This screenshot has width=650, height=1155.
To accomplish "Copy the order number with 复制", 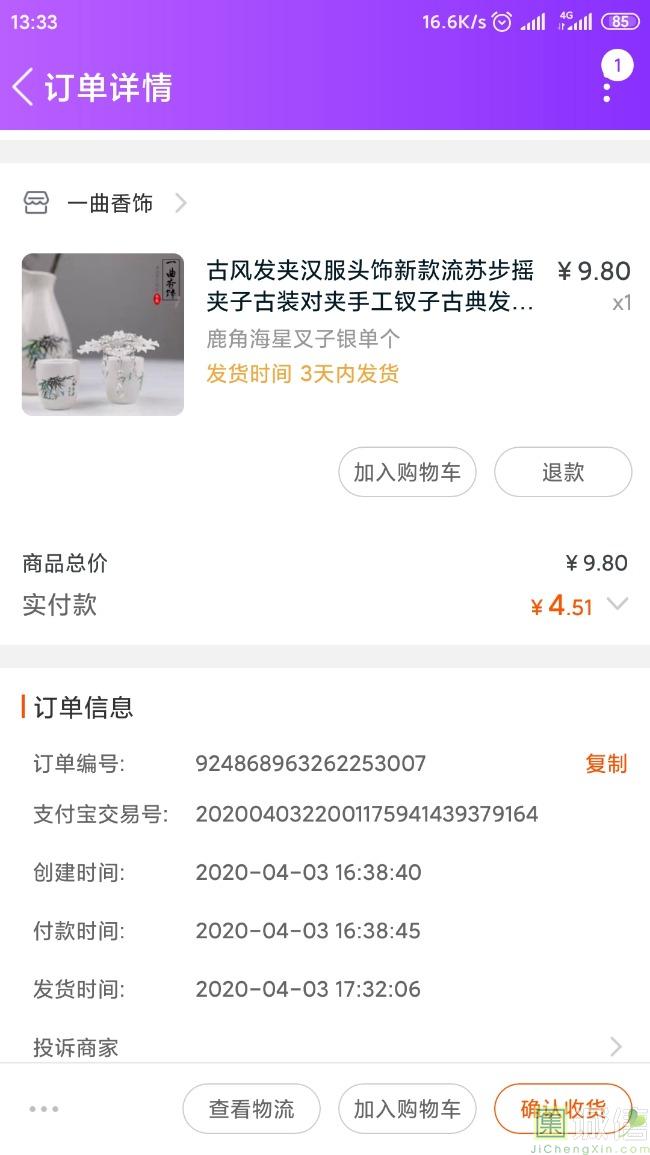I will [606, 763].
